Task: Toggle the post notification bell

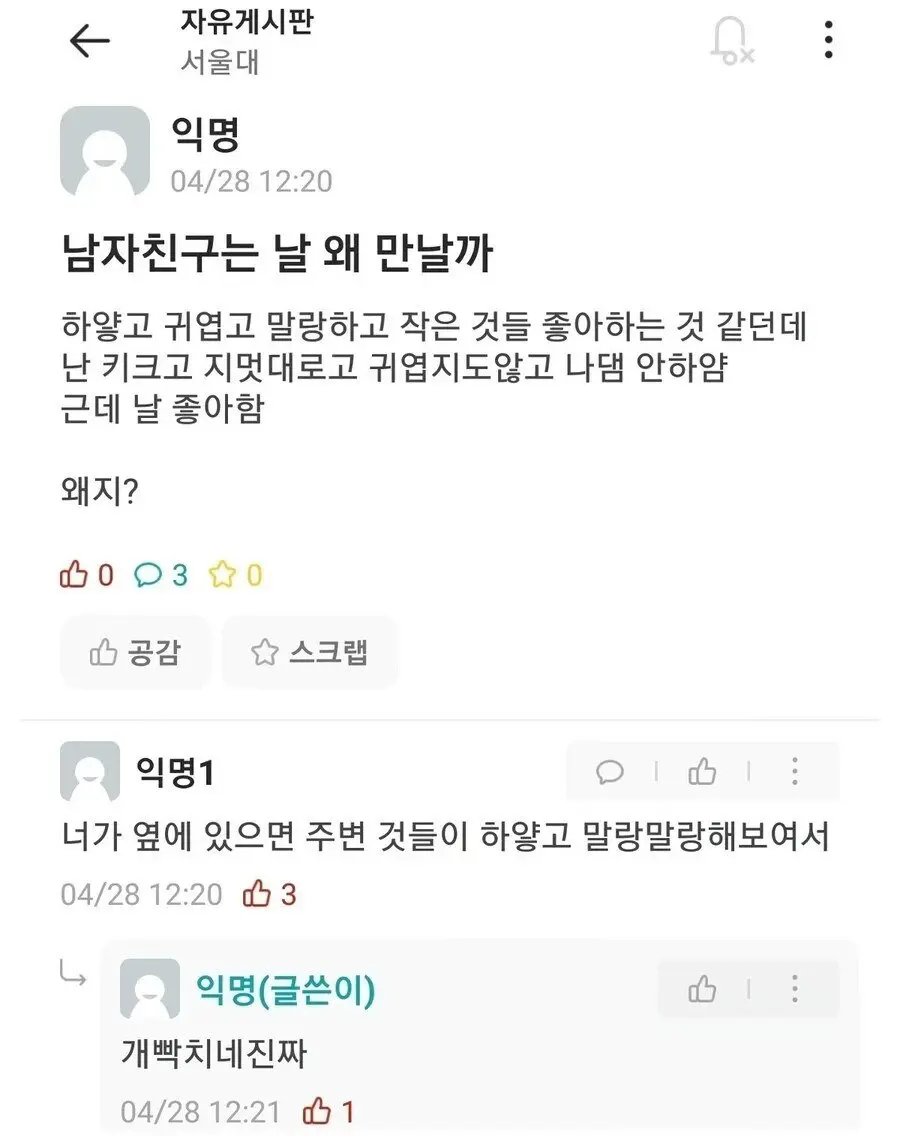Action: coord(731,40)
